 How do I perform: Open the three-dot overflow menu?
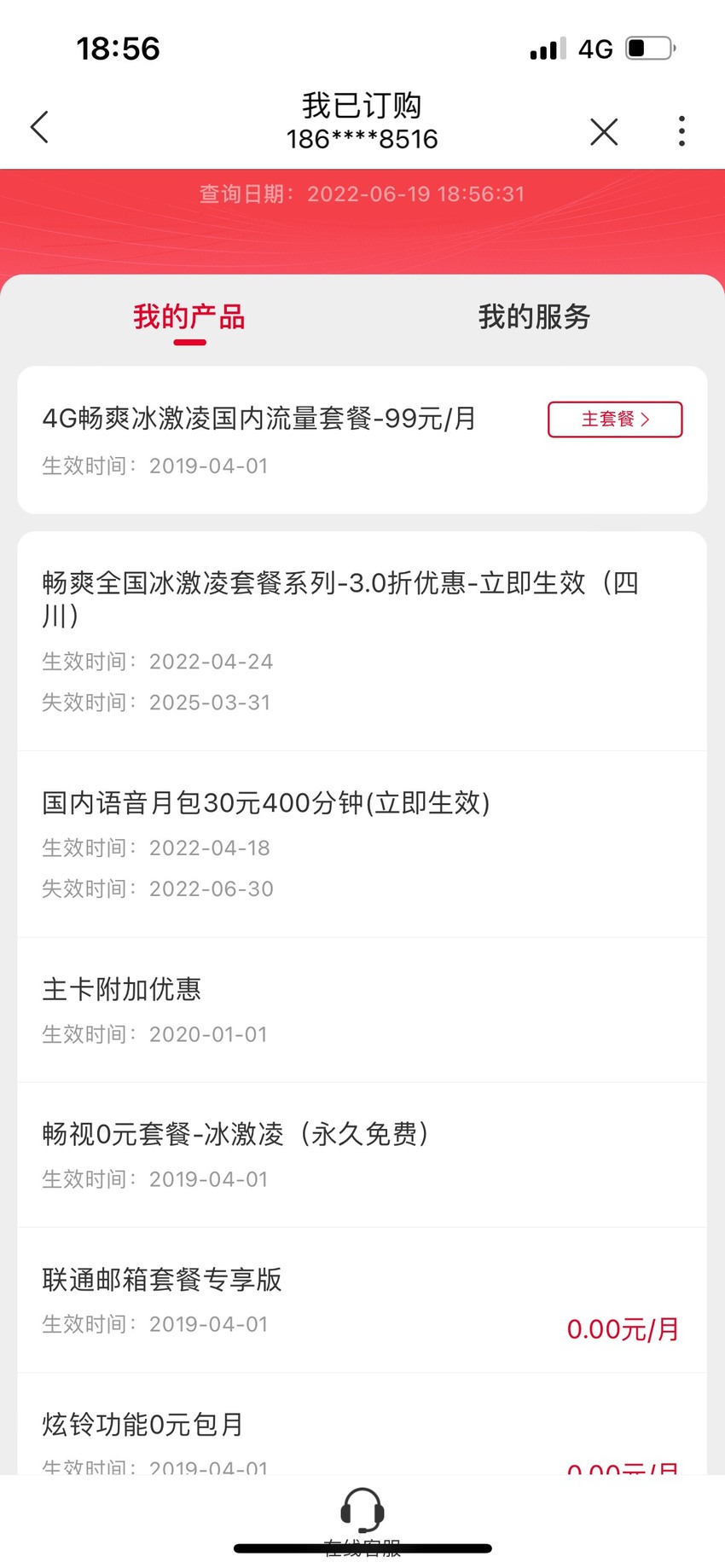[681, 131]
